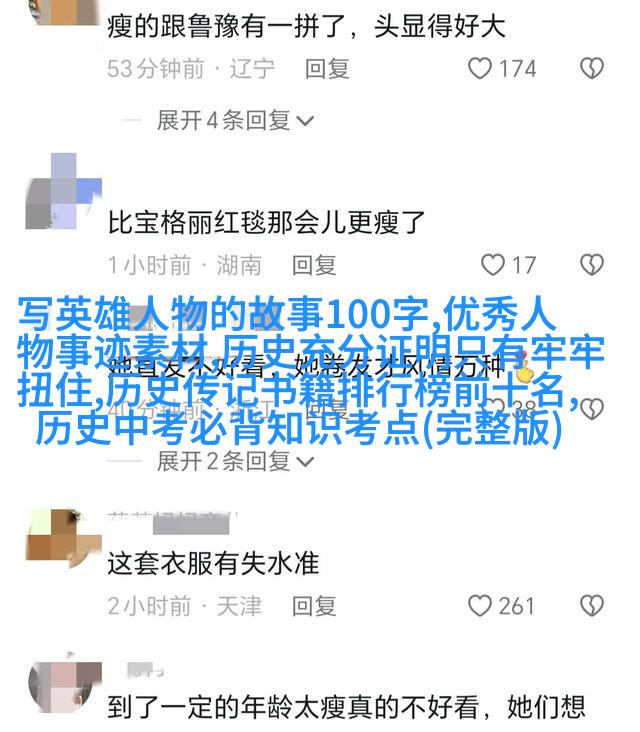
Task: Like the comment with 174 likes
Action: (481, 69)
